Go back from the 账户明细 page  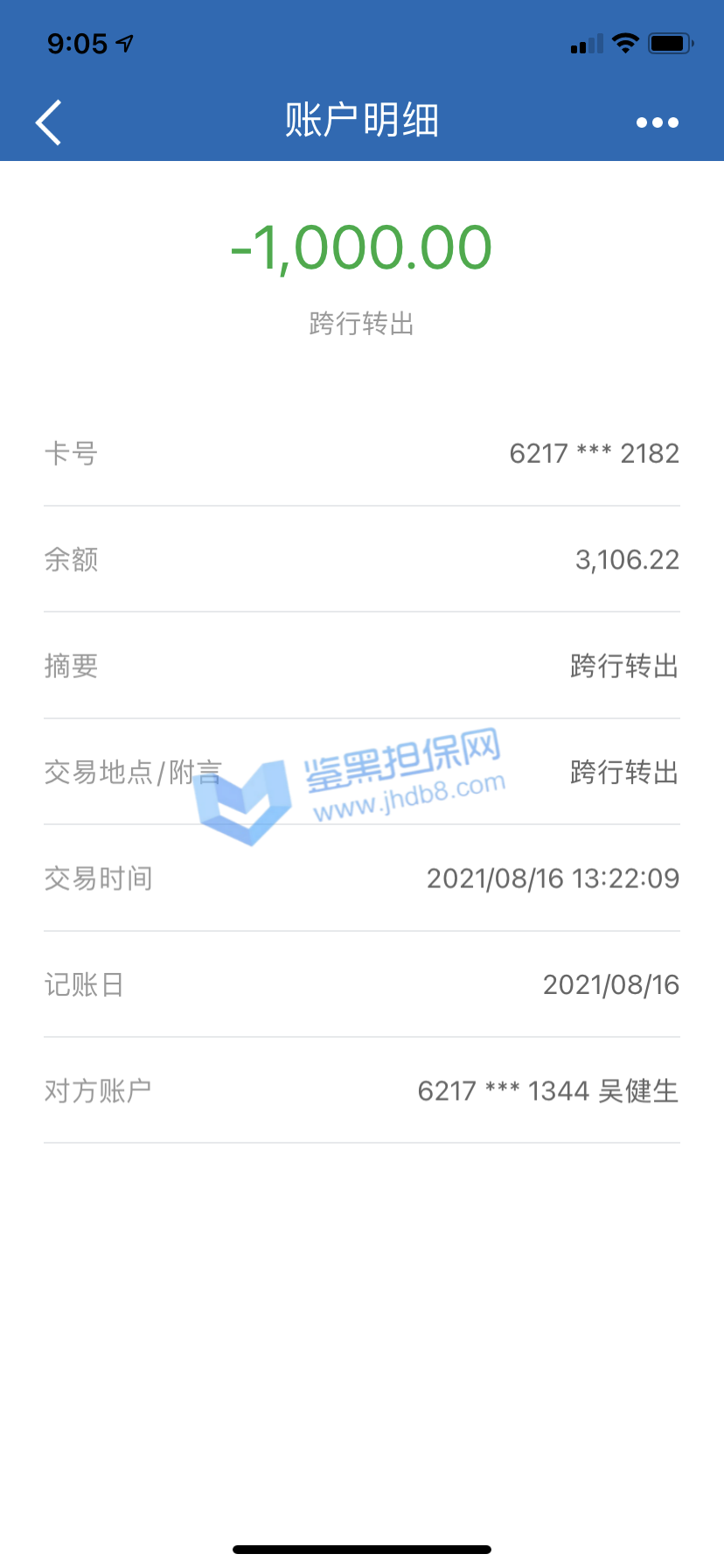click(x=49, y=122)
